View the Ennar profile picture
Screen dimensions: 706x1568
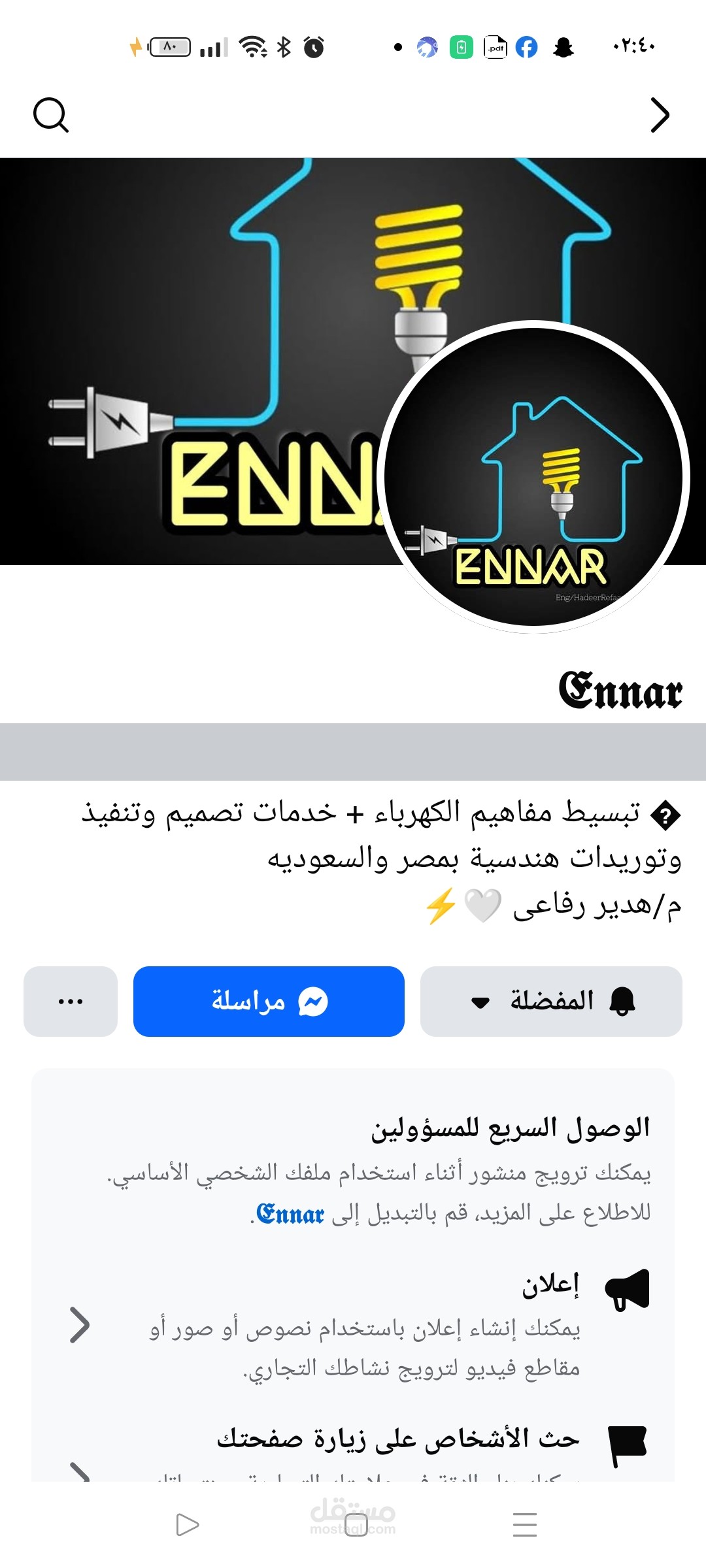(x=533, y=477)
